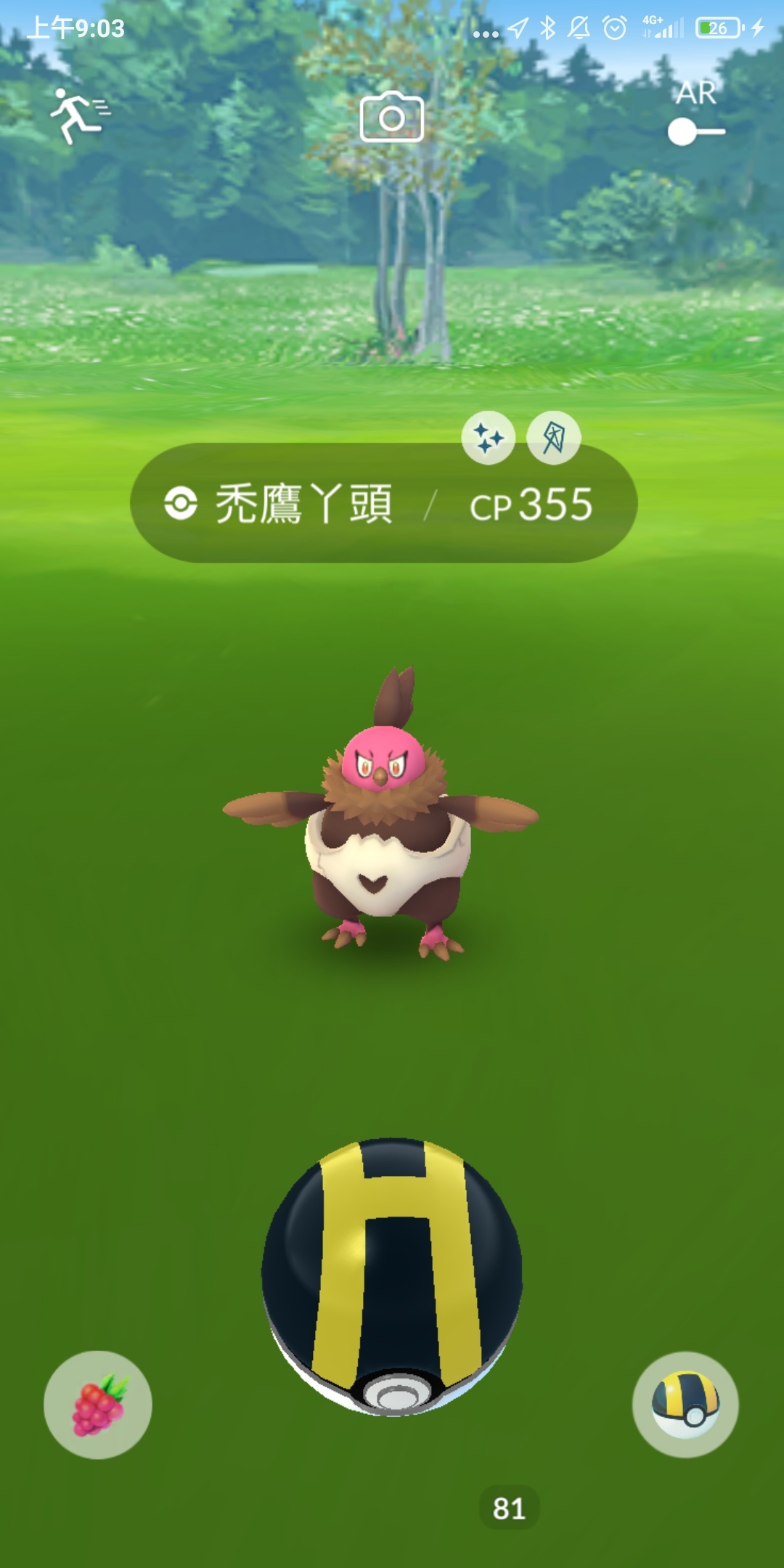This screenshot has height=1568, width=784.
Task: Open the berry selection button
Action: [98, 1405]
